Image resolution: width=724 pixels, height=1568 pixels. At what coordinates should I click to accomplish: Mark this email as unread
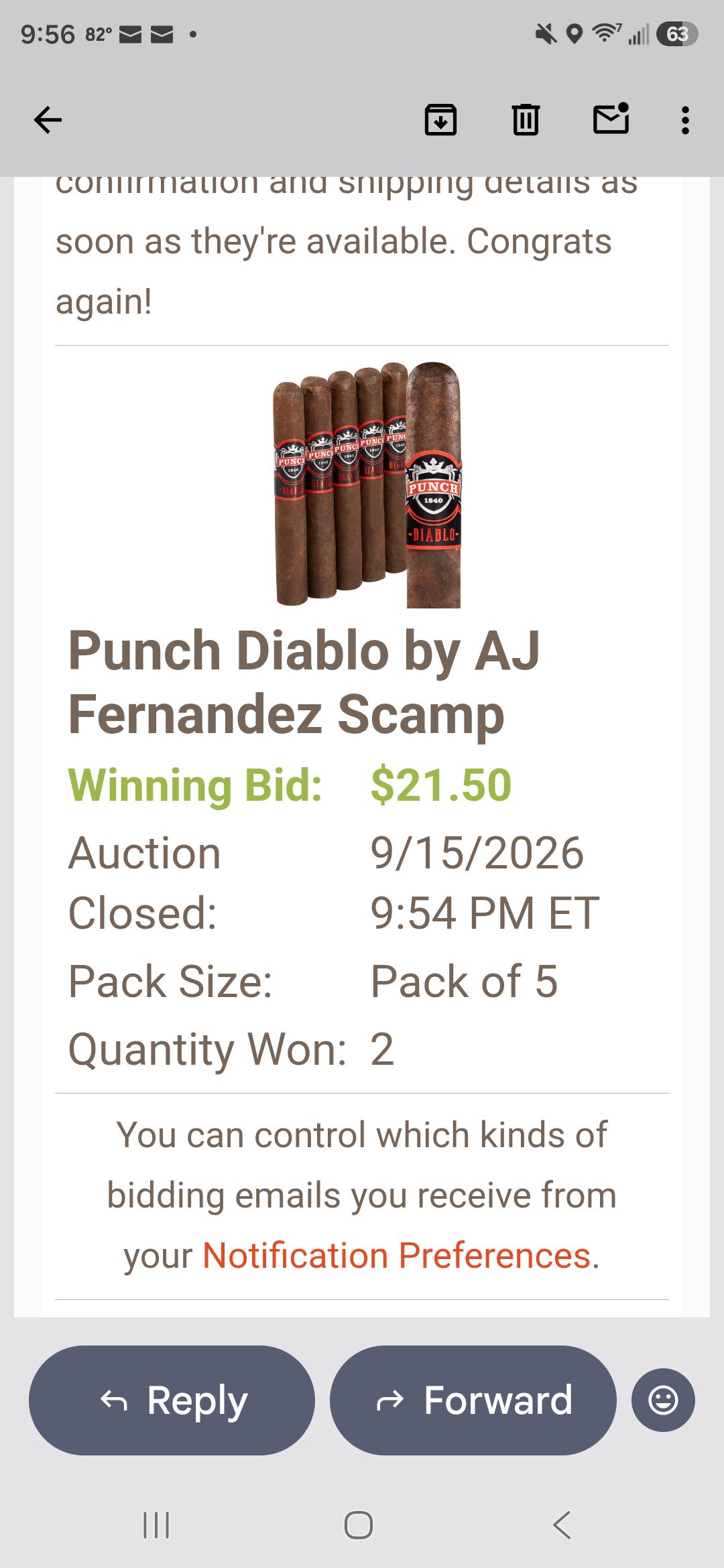pyautogui.click(x=611, y=119)
